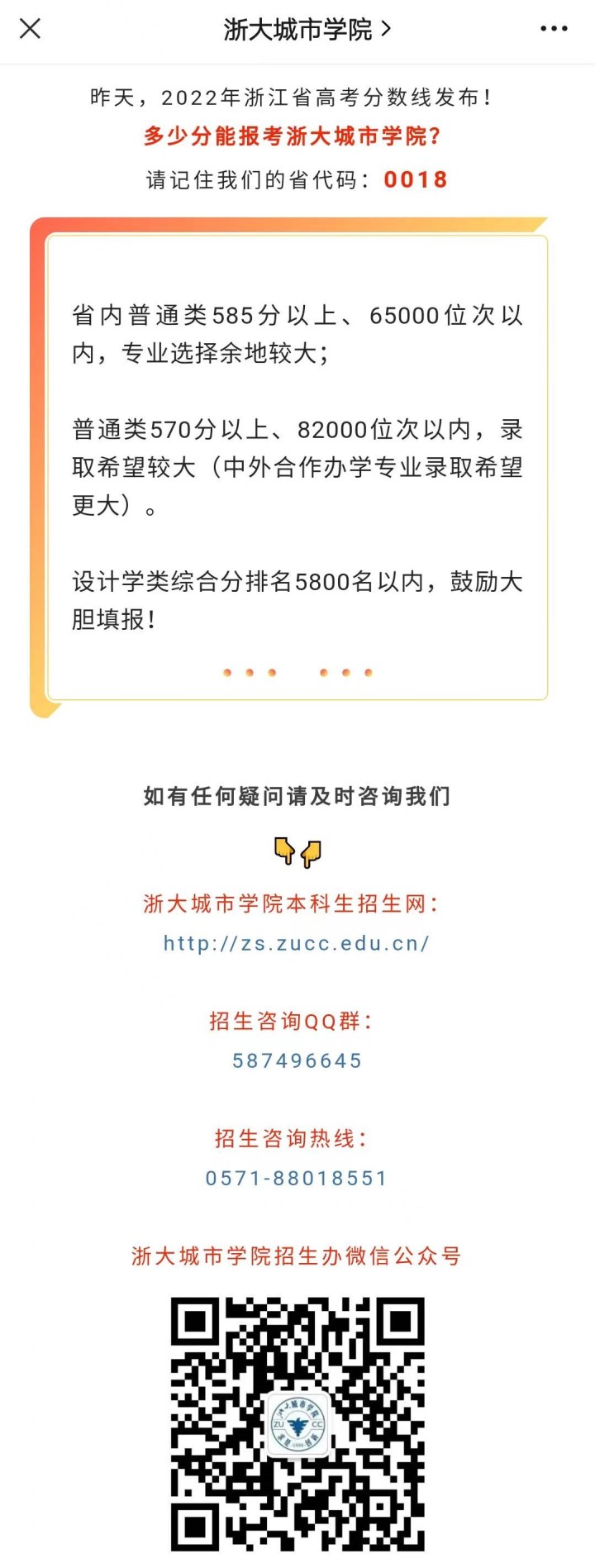Tap the QQ group number 587496645
Image resolution: width=595 pixels, height=1568 pixels.
tap(297, 1060)
